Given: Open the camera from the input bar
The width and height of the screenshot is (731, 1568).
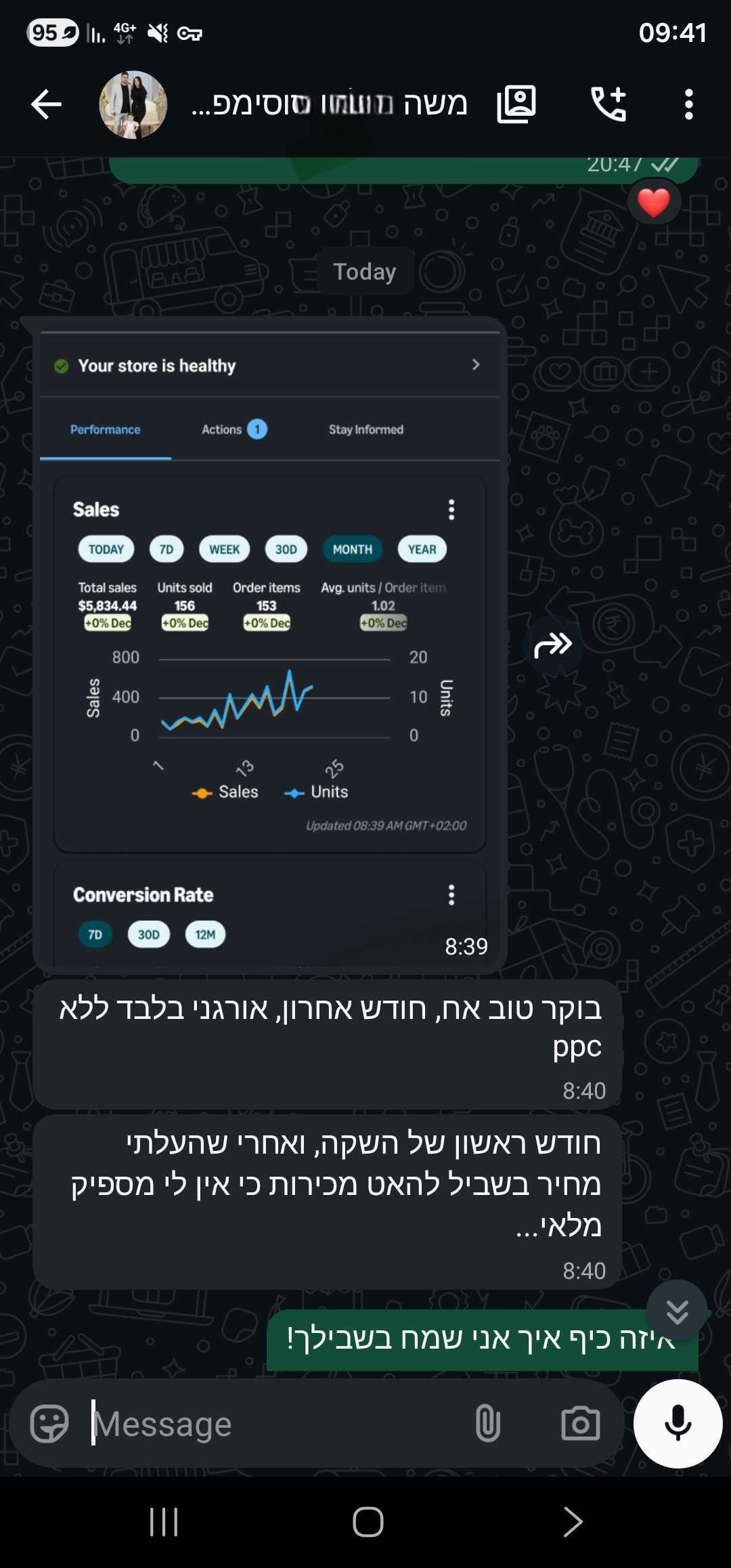Looking at the screenshot, I should click(580, 1423).
